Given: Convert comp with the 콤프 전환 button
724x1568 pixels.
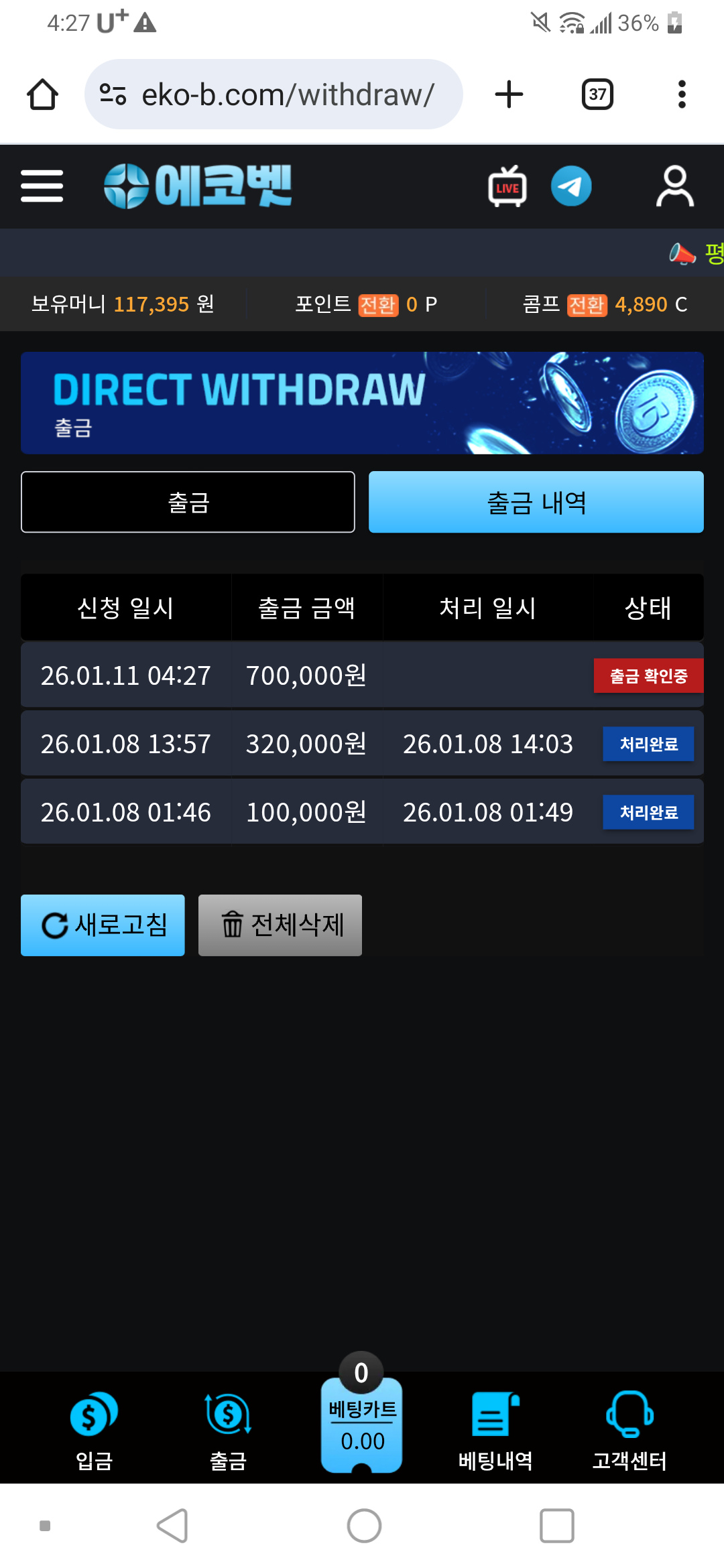Looking at the screenshot, I should coord(587,305).
